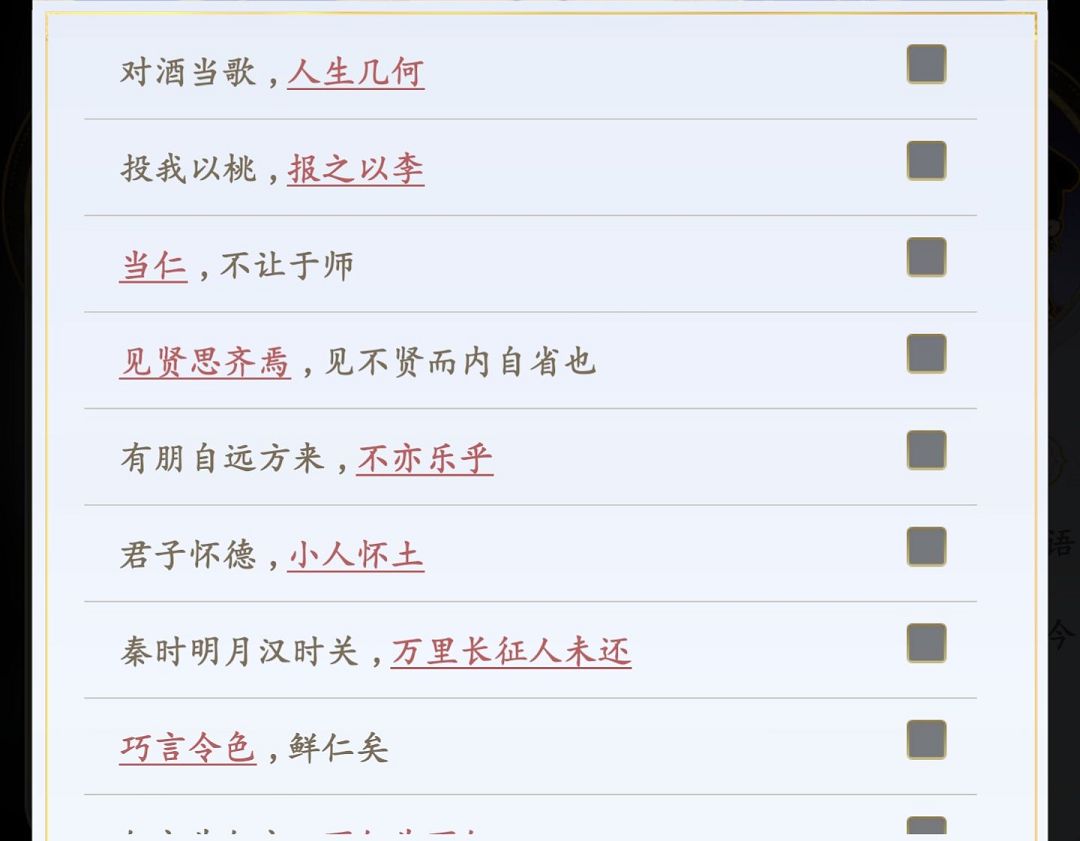The image size is (1080, 841).
Task: Check the box for 对酒当歌,人生几何
Action: (926, 64)
